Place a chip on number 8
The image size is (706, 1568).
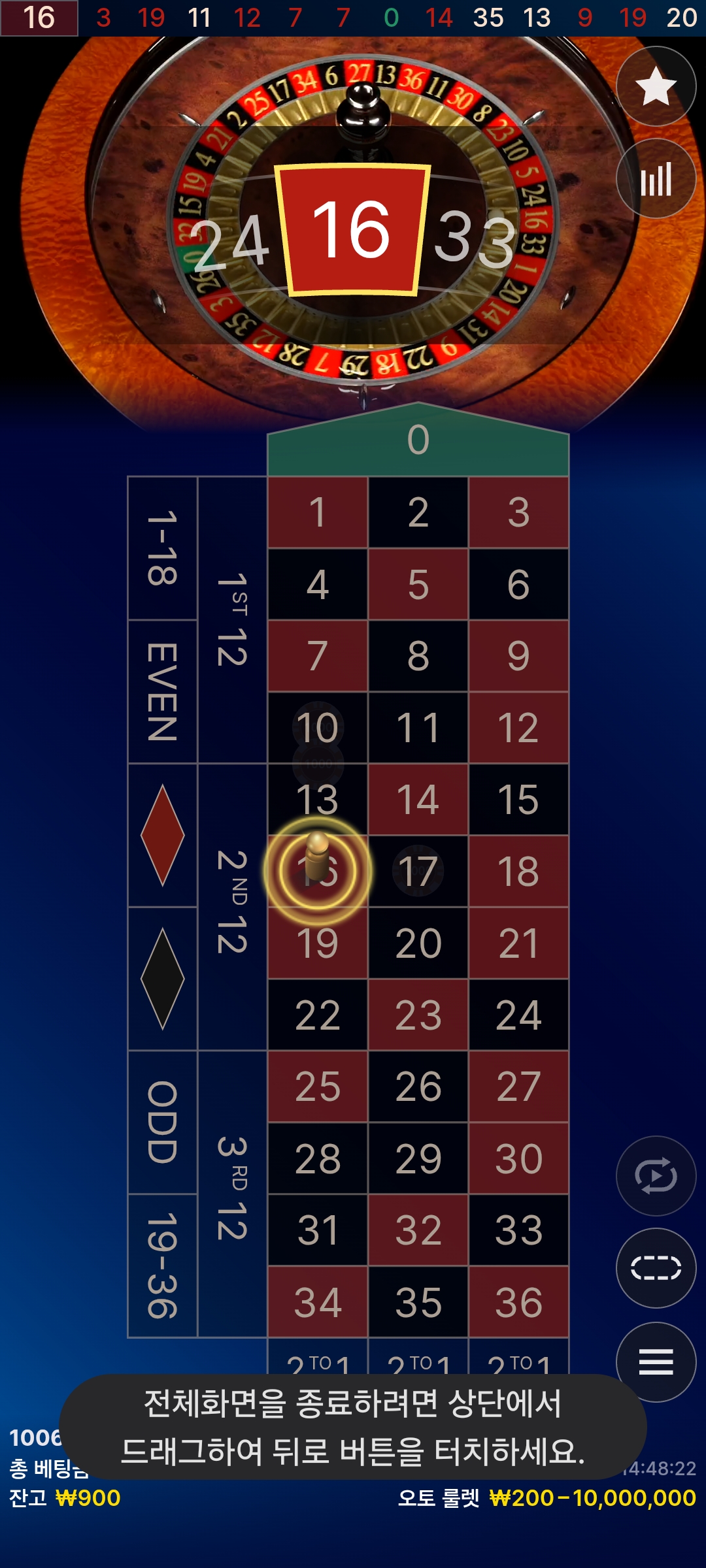(418, 656)
